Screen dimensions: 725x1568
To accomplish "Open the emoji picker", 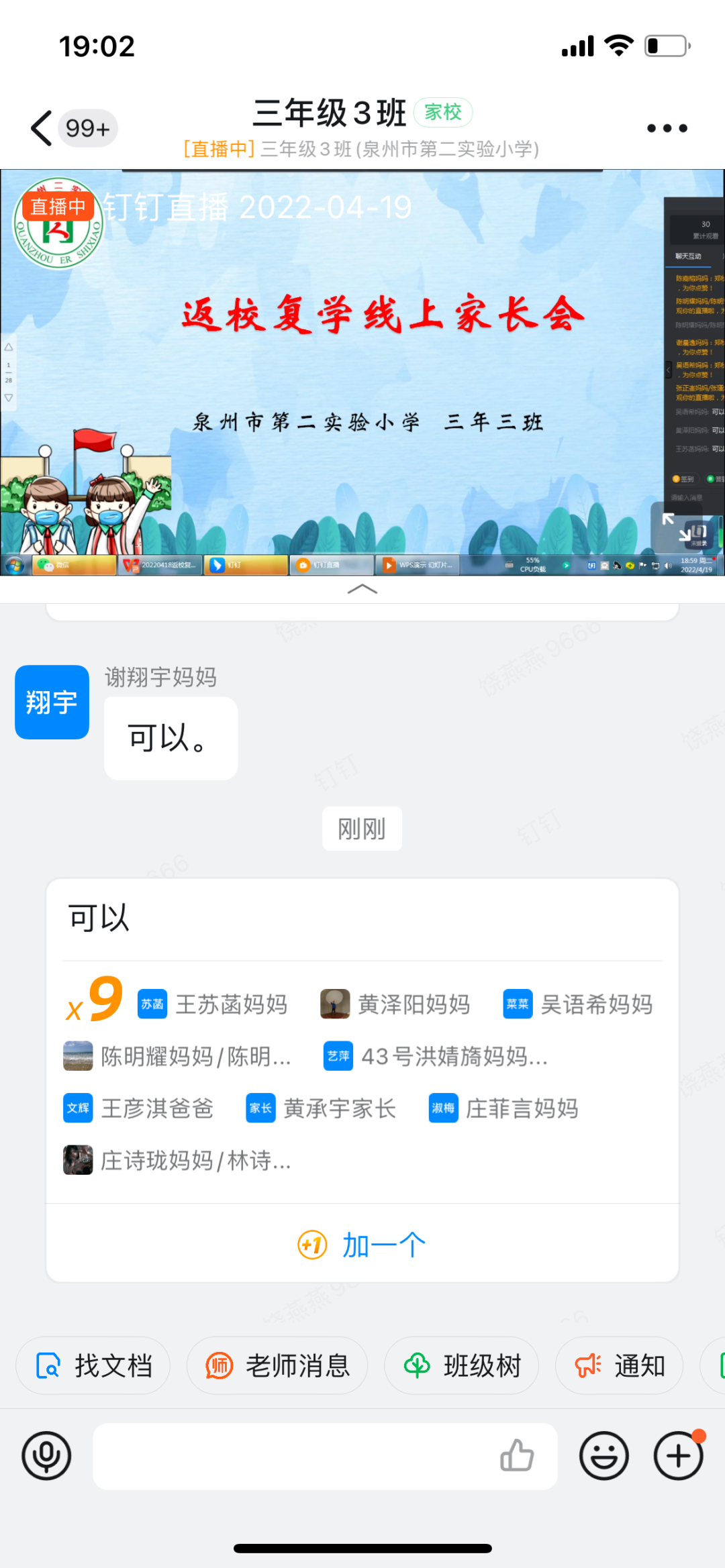I will pos(604,1456).
